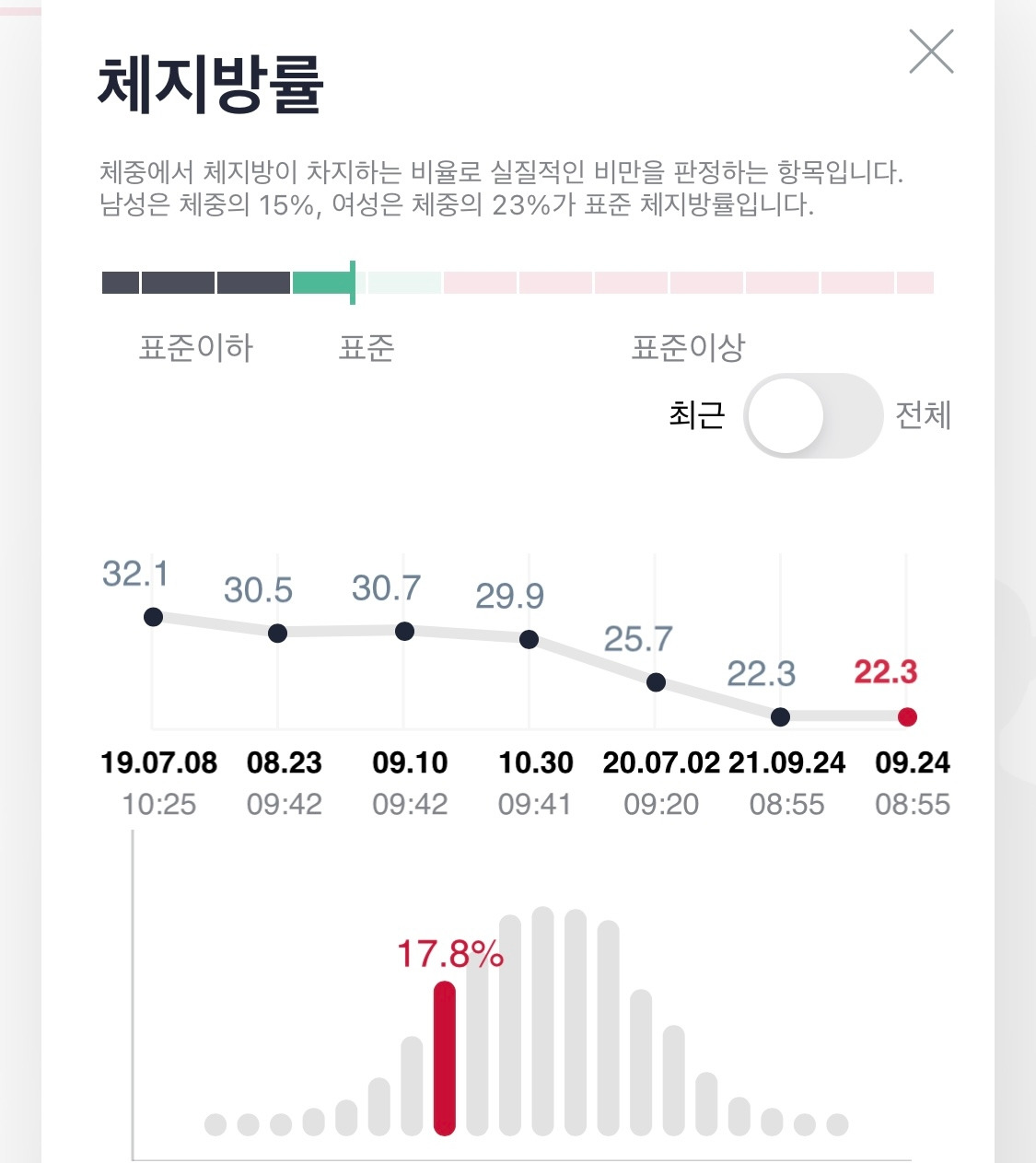The image size is (1036, 1163).
Task: Select the 21.09.24 data point (dark dot)
Action: click(x=780, y=716)
